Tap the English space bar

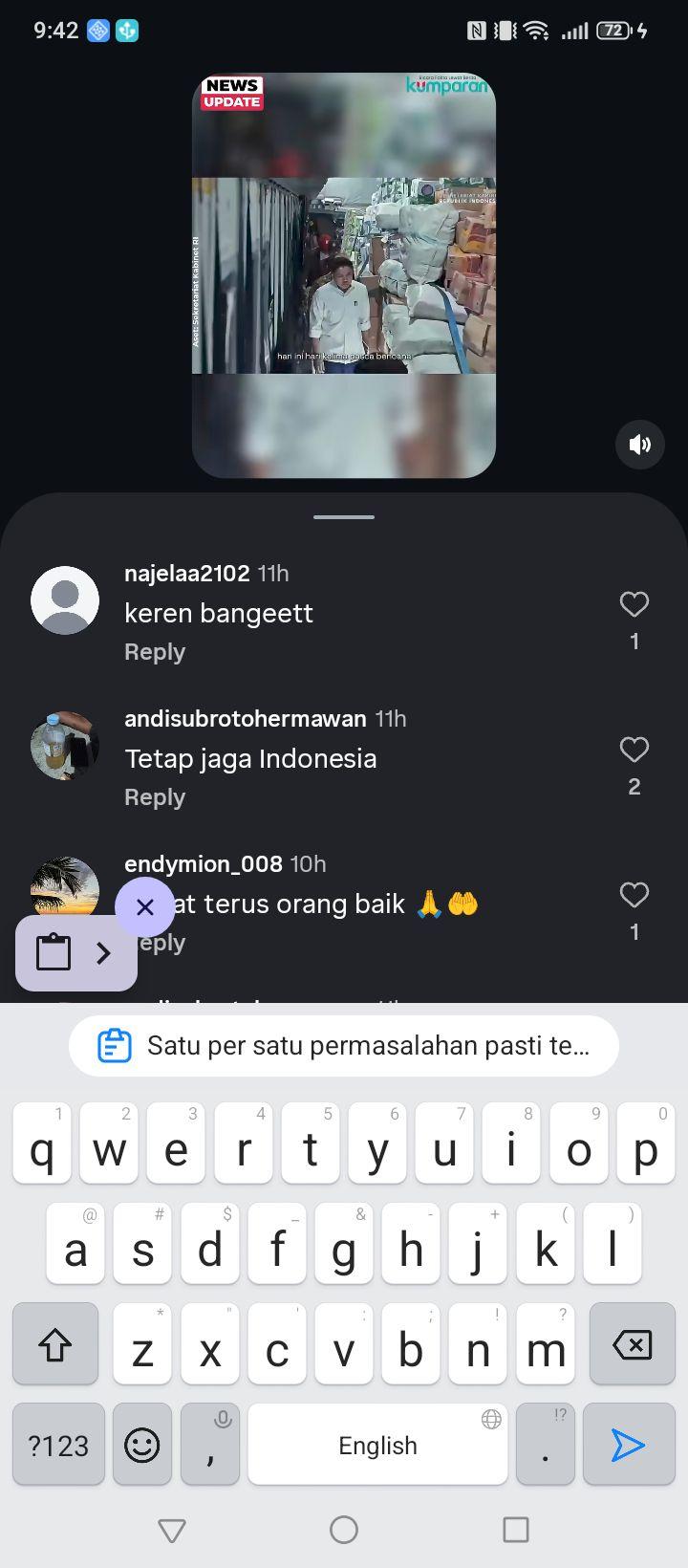(x=377, y=1445)
